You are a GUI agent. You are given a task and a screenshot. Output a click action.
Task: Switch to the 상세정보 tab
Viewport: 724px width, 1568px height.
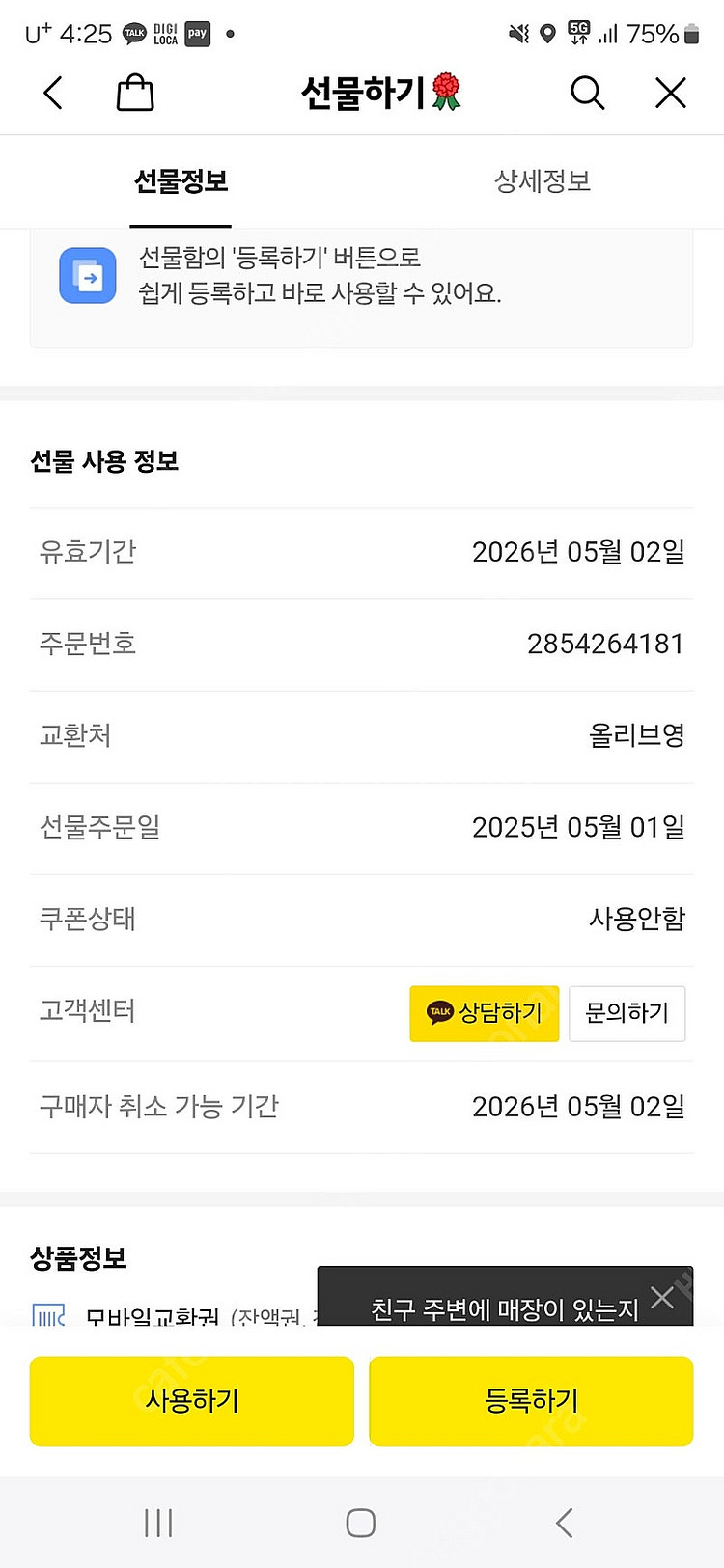pyautogui.click(x=542, y=181)
